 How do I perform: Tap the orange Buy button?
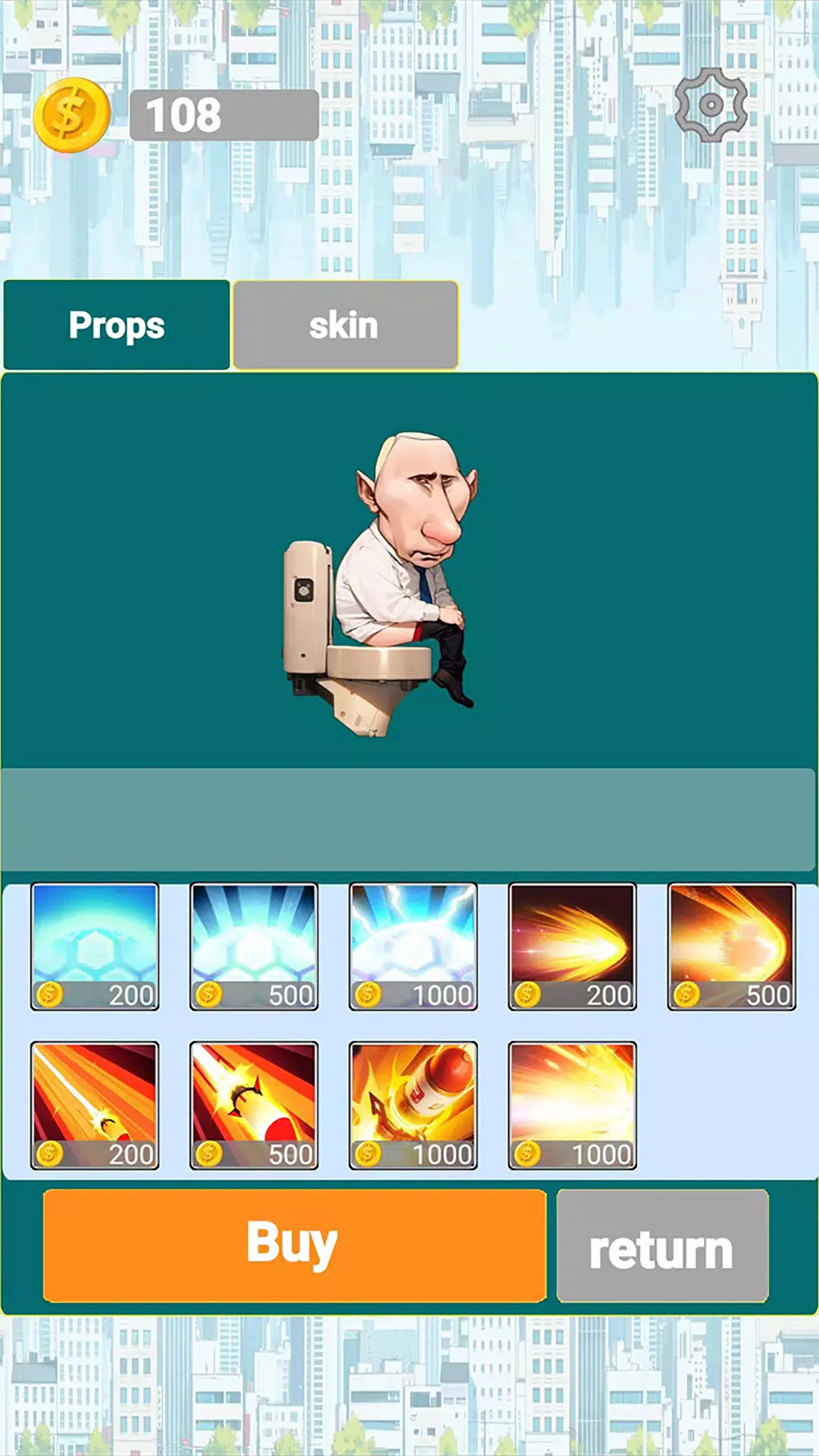[x=294, y=1245]
